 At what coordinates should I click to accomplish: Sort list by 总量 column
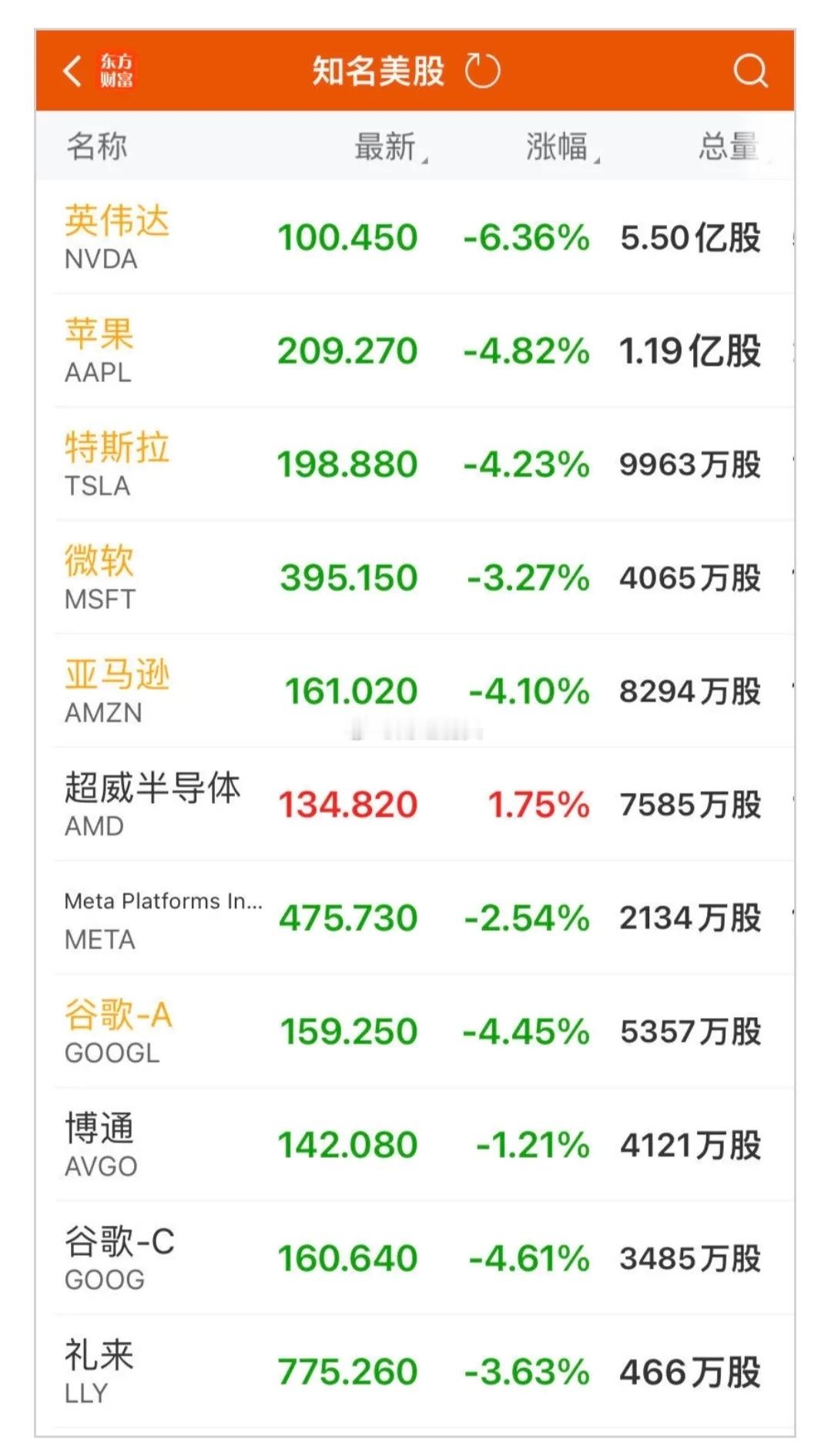click(x=733, y=146)
